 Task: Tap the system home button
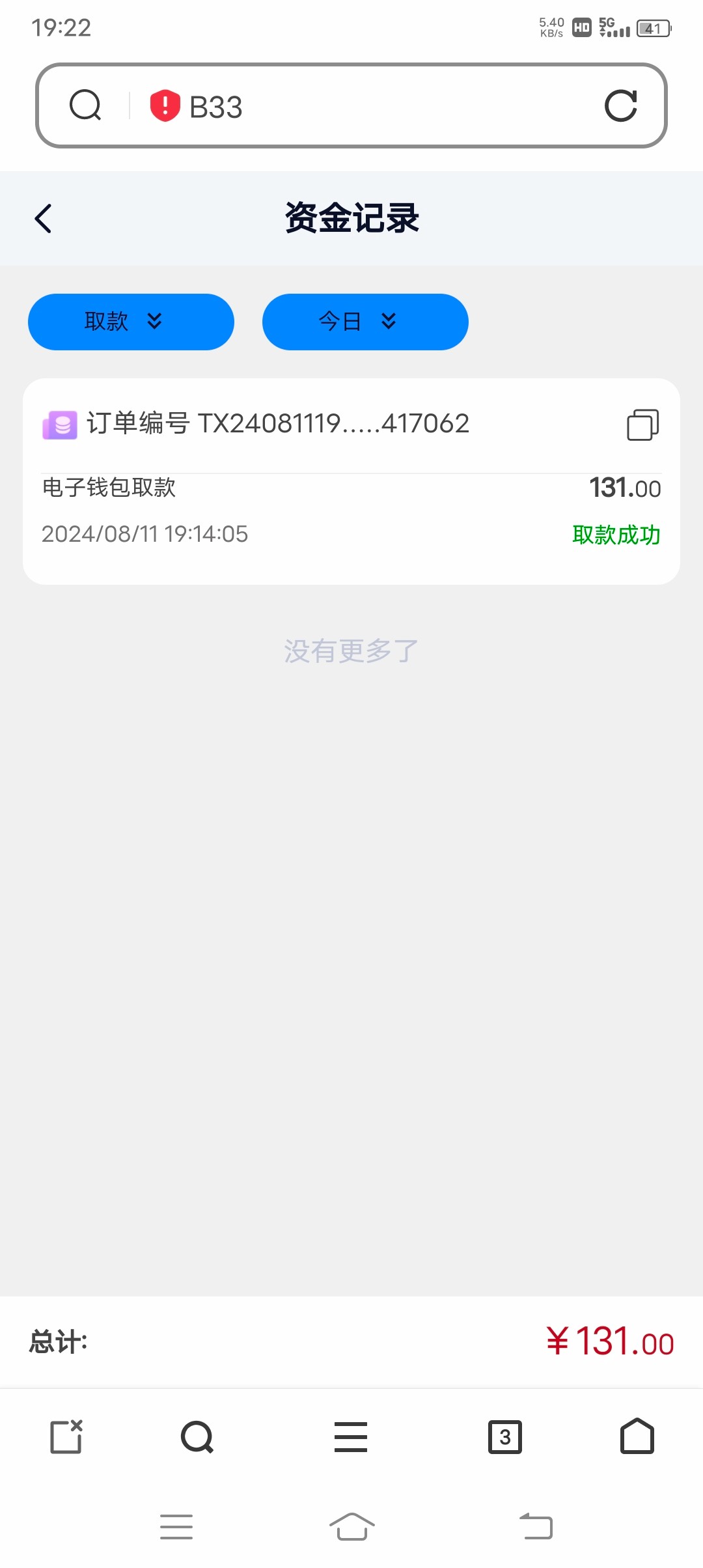coord(351,1526)
